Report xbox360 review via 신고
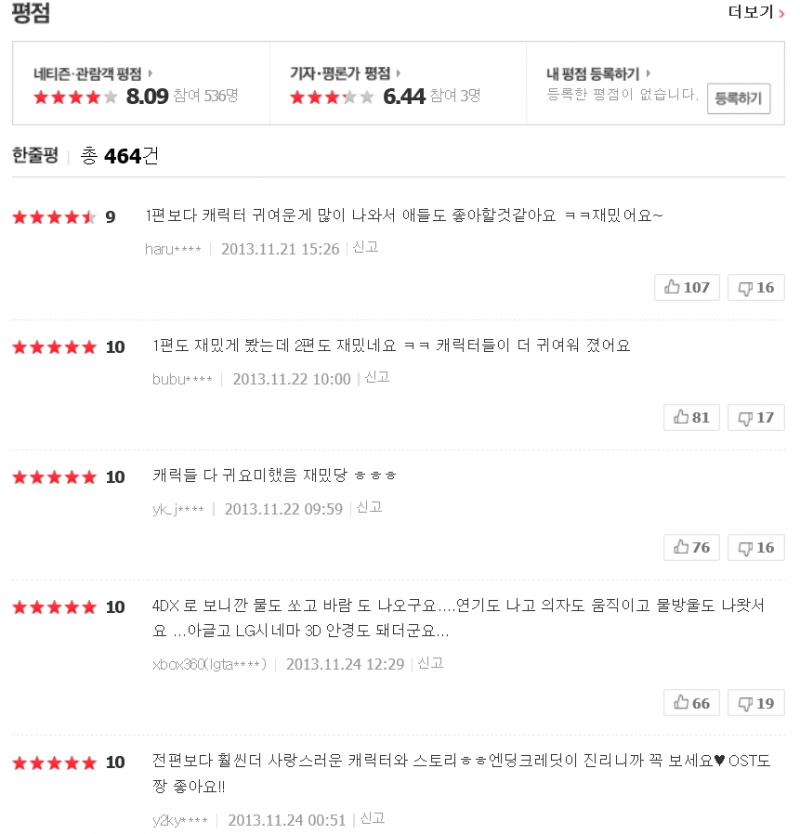 pos(431,663)
